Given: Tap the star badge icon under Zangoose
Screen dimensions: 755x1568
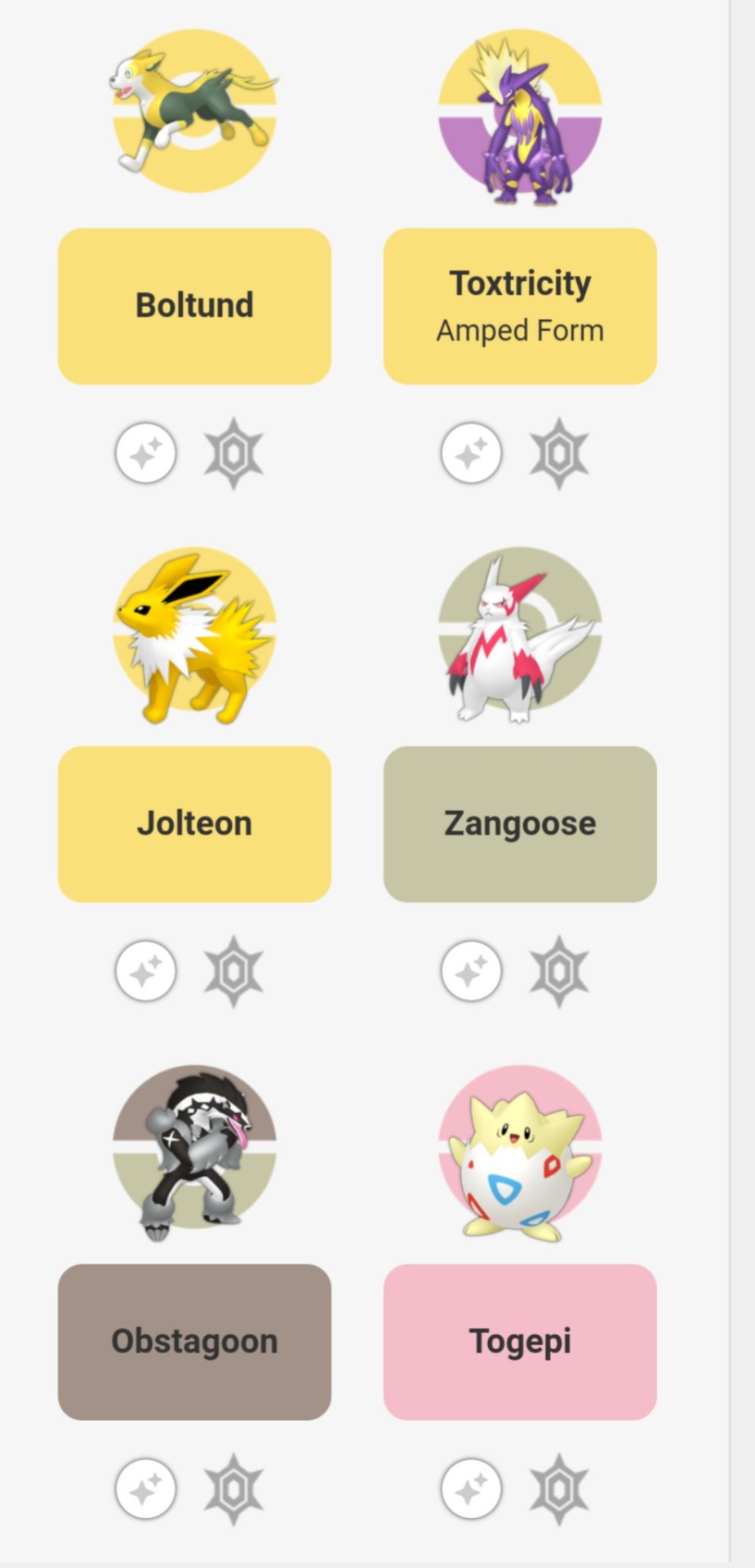Looking at the screenshot, I should pyautogui.click(x=559, y=971).
